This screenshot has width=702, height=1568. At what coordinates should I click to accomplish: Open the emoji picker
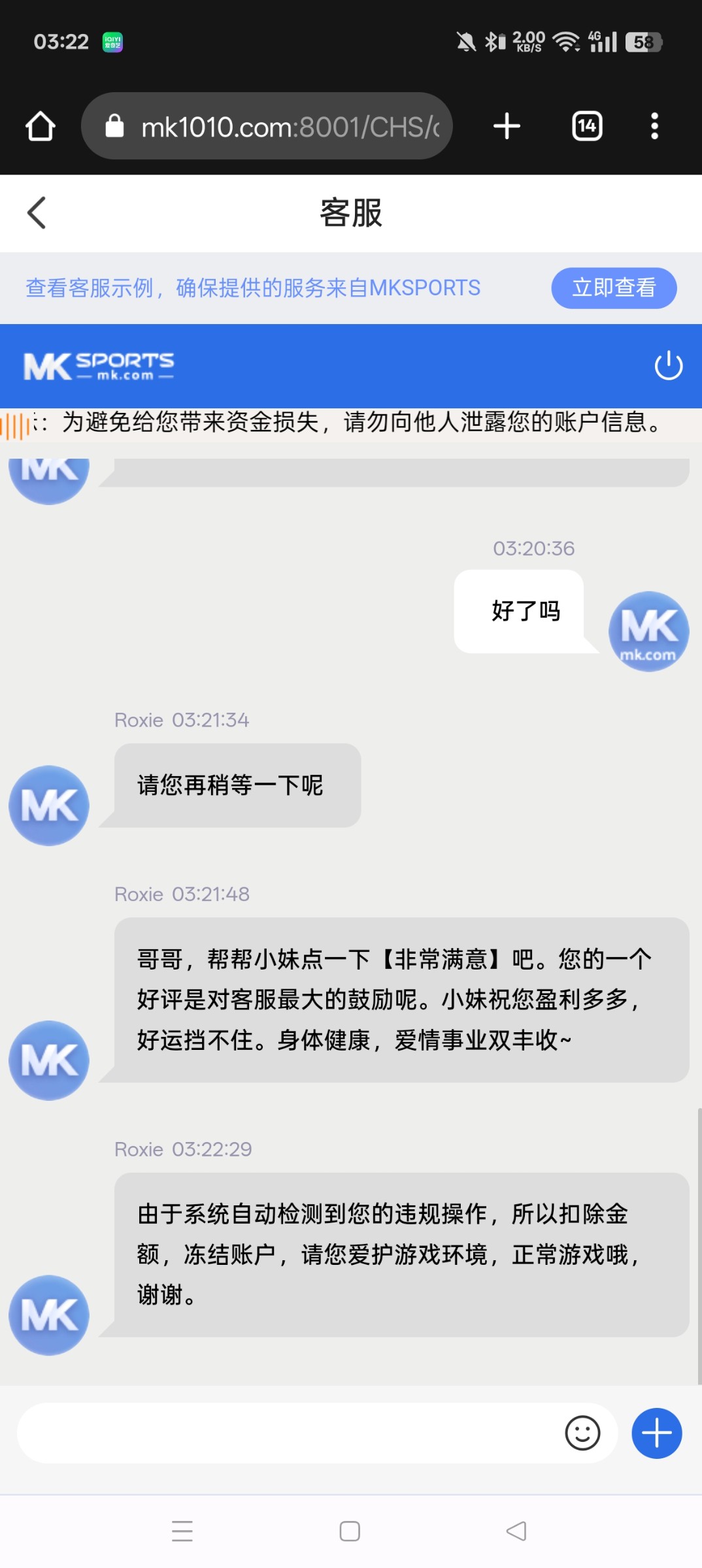pos(582,1433)
